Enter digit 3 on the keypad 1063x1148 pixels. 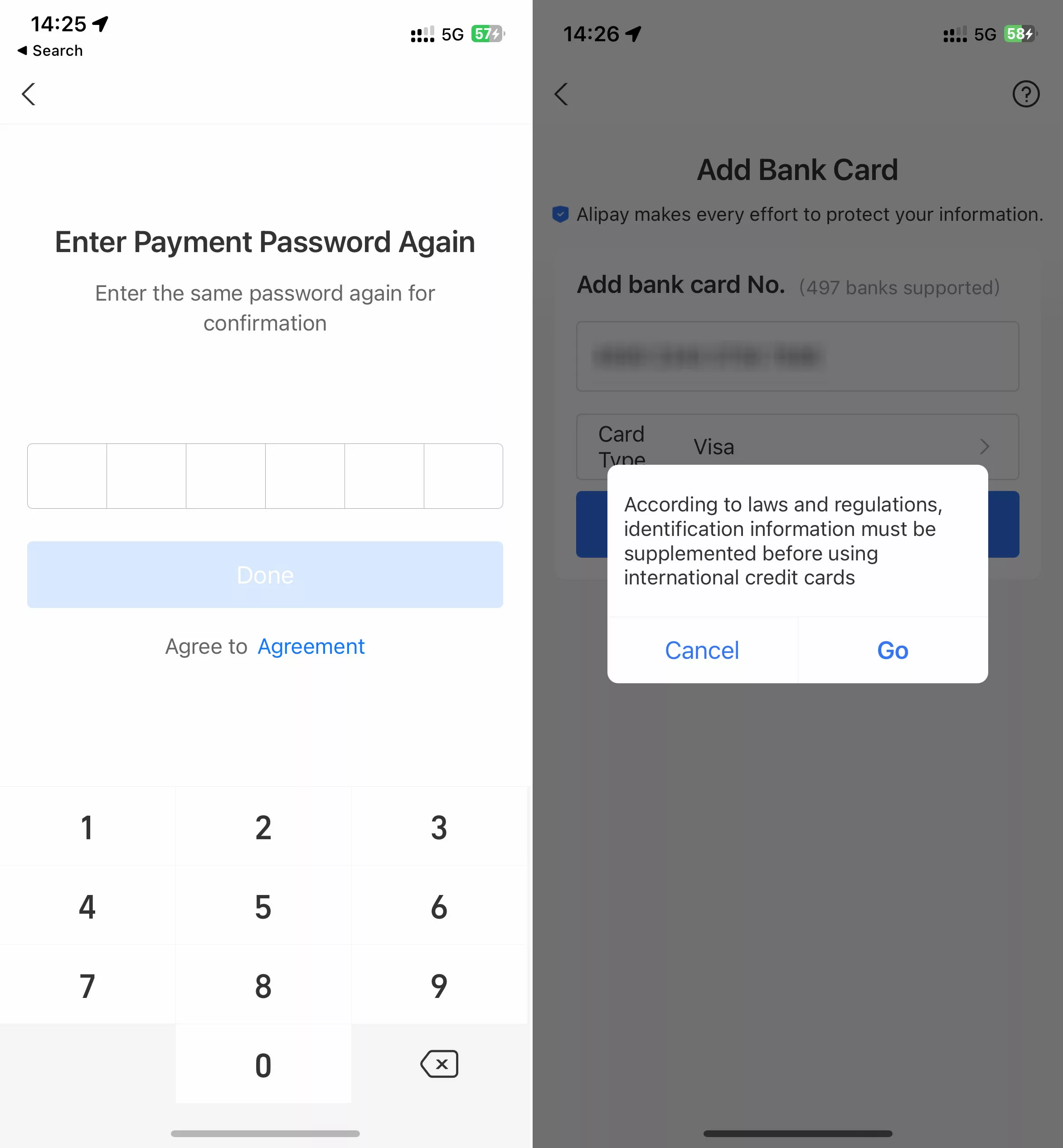tap(439, 827)
